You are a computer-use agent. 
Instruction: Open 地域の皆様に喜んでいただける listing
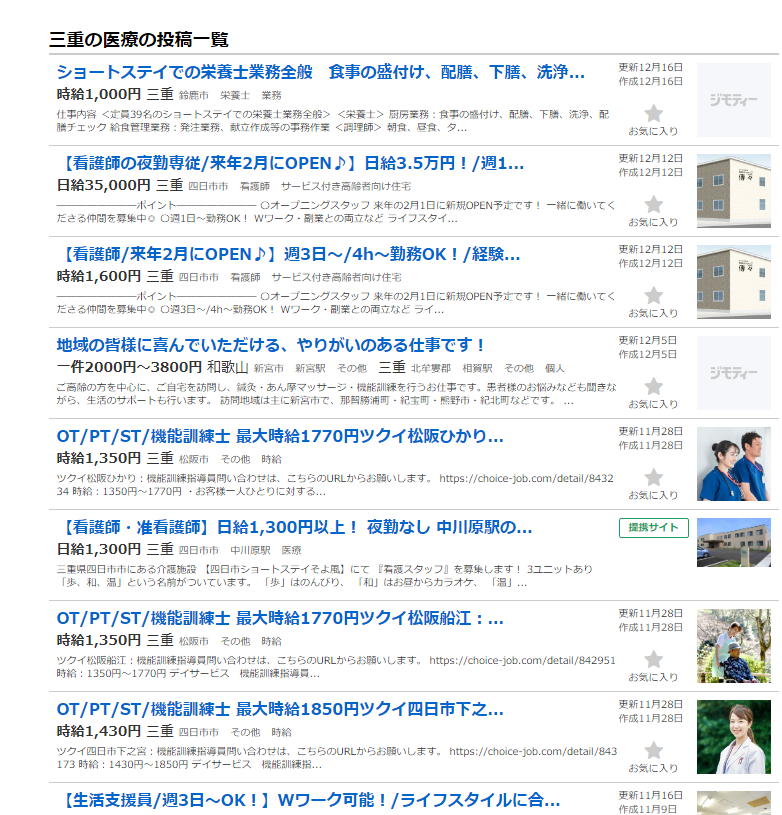[x=271, y=345]
